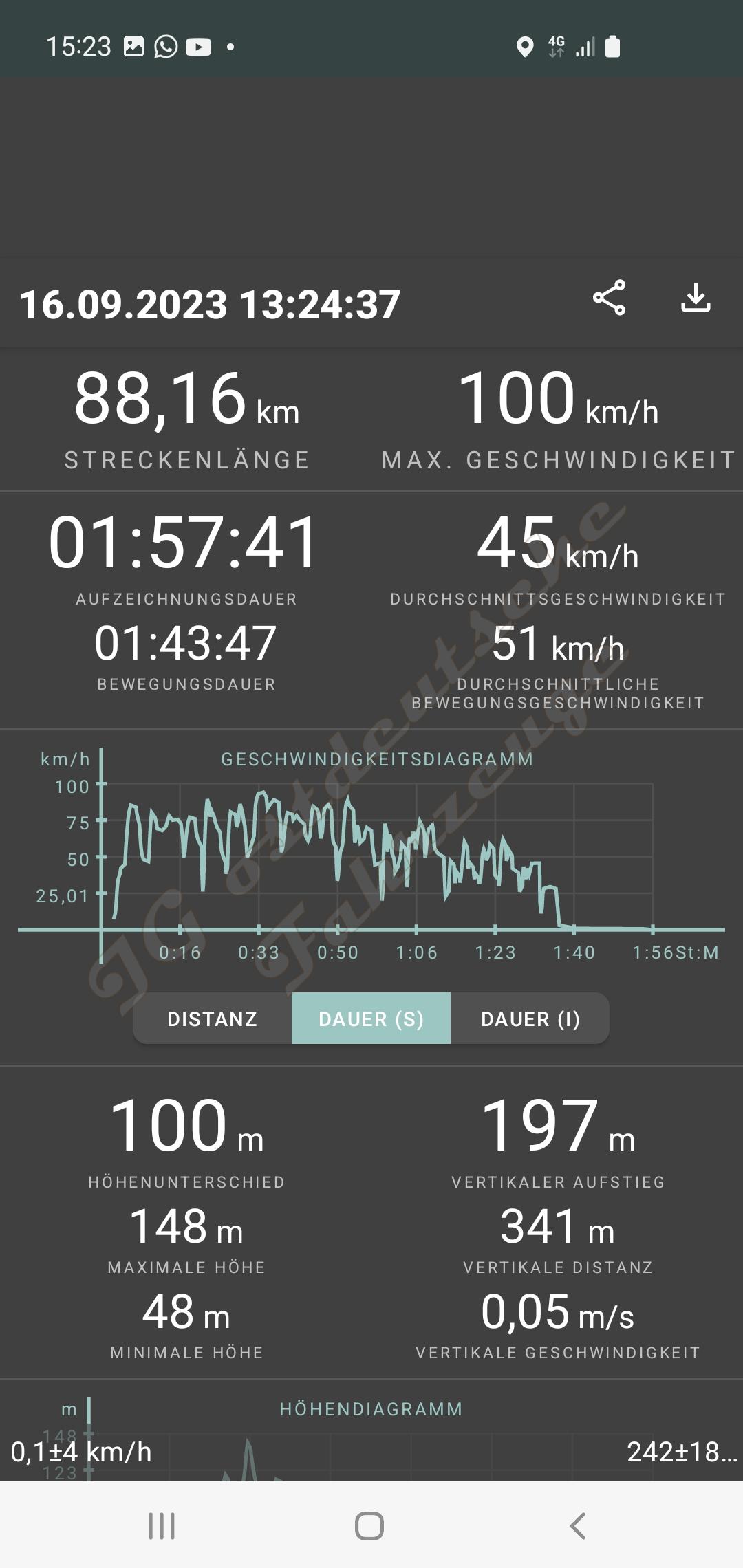Download the track from 16.09.2023

tap(696, 298)
